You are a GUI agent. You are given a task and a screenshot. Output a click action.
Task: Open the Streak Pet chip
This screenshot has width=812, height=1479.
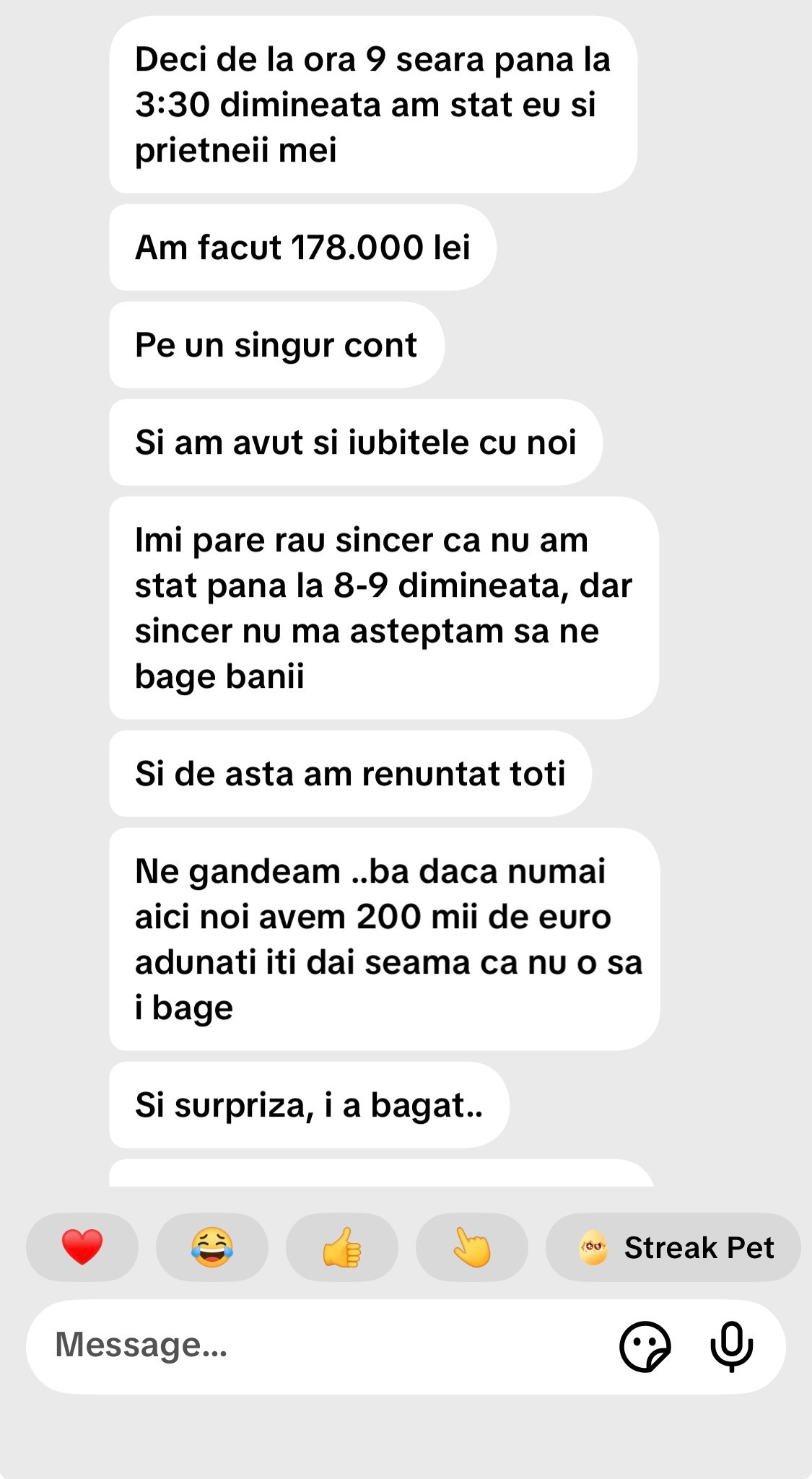point(673,1247)
